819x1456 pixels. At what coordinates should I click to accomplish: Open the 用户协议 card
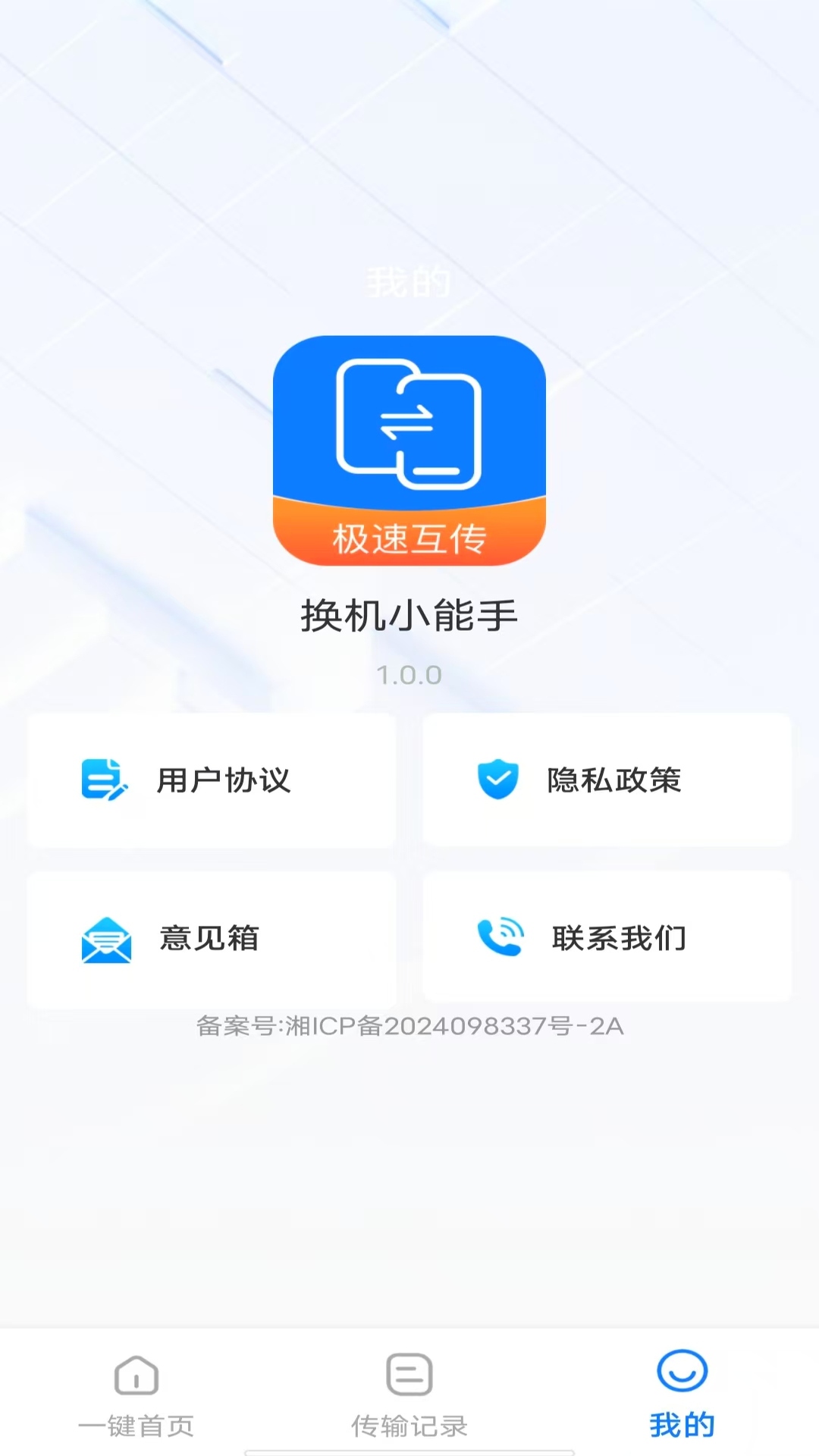point(211,779)
